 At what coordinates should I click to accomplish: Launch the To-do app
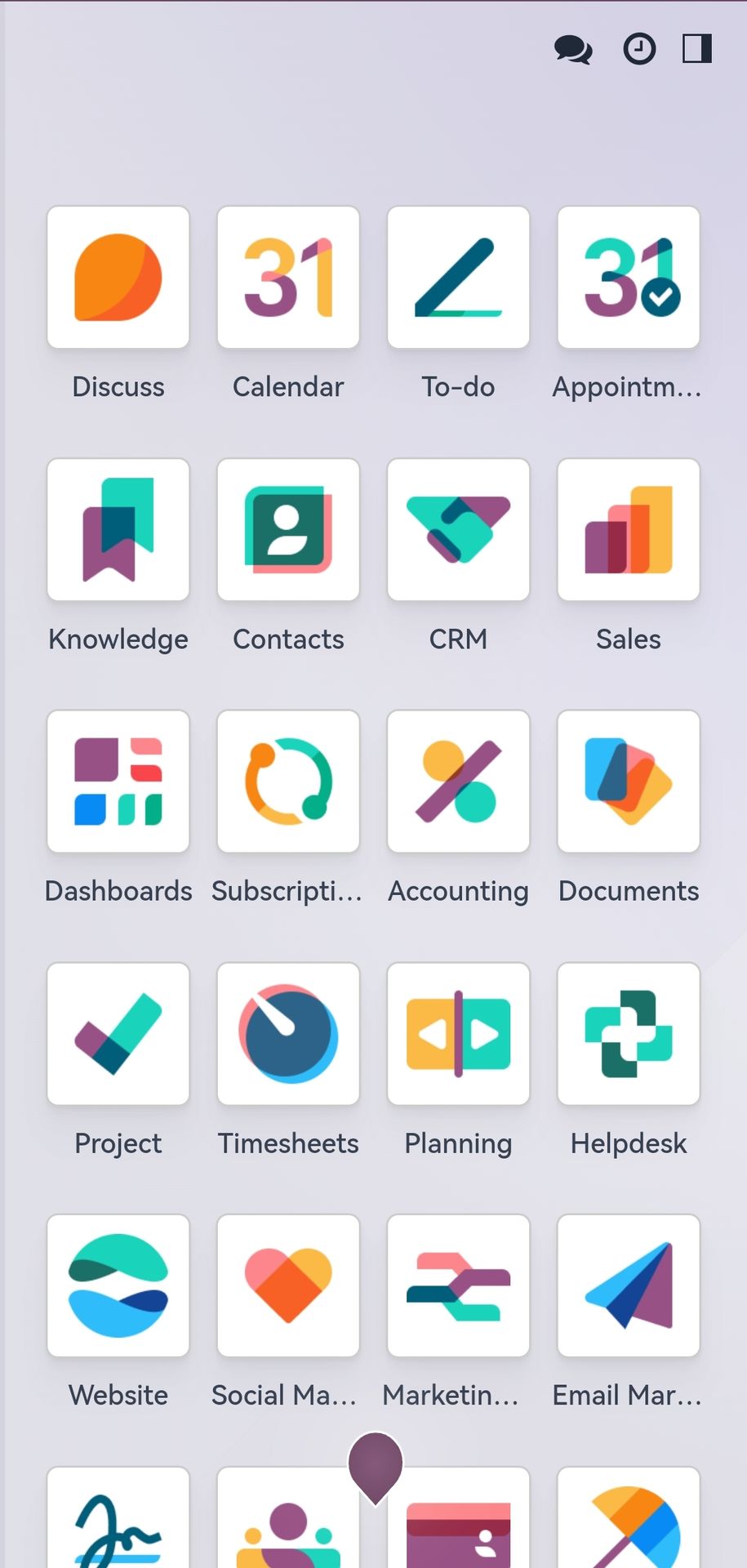458,277
